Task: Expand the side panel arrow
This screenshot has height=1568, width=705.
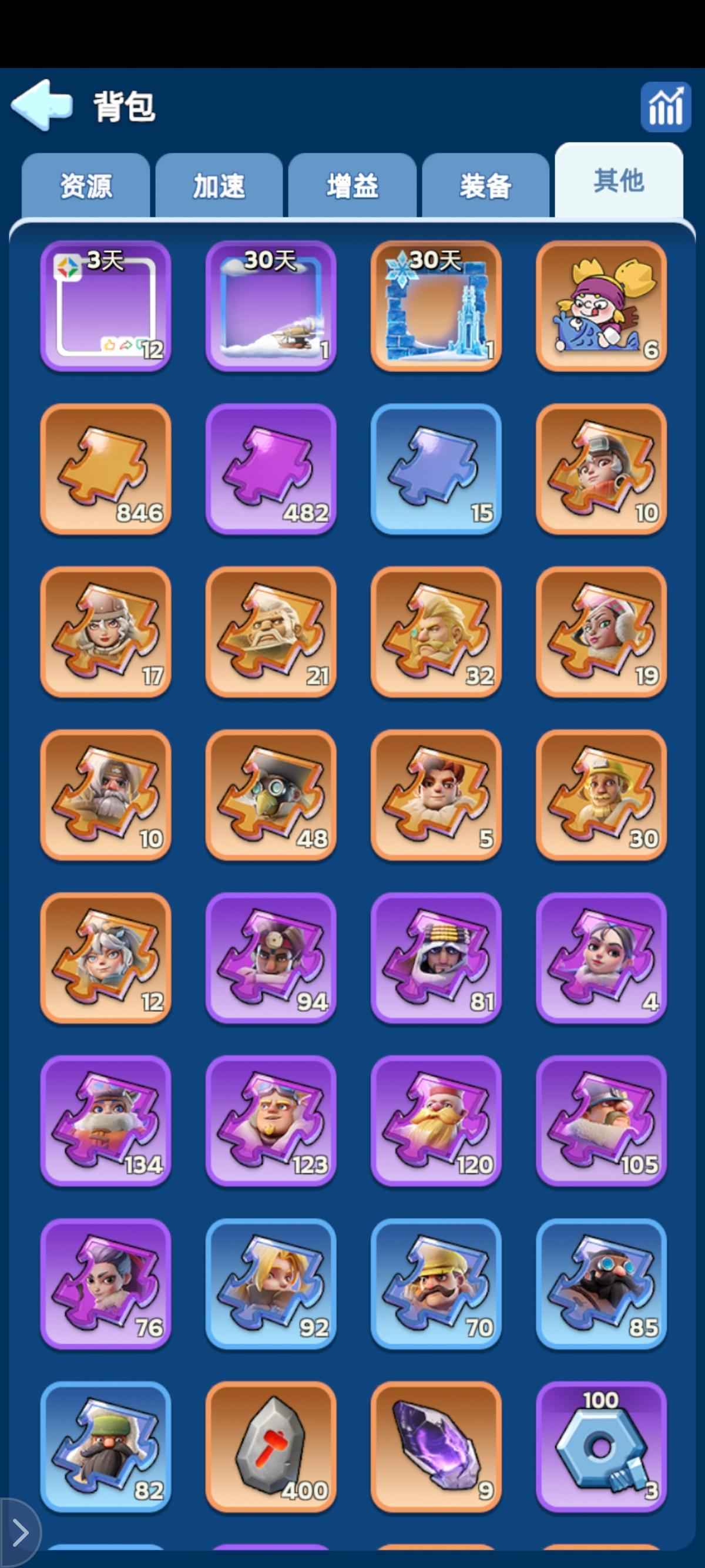Action: [x=20, y=1532]
